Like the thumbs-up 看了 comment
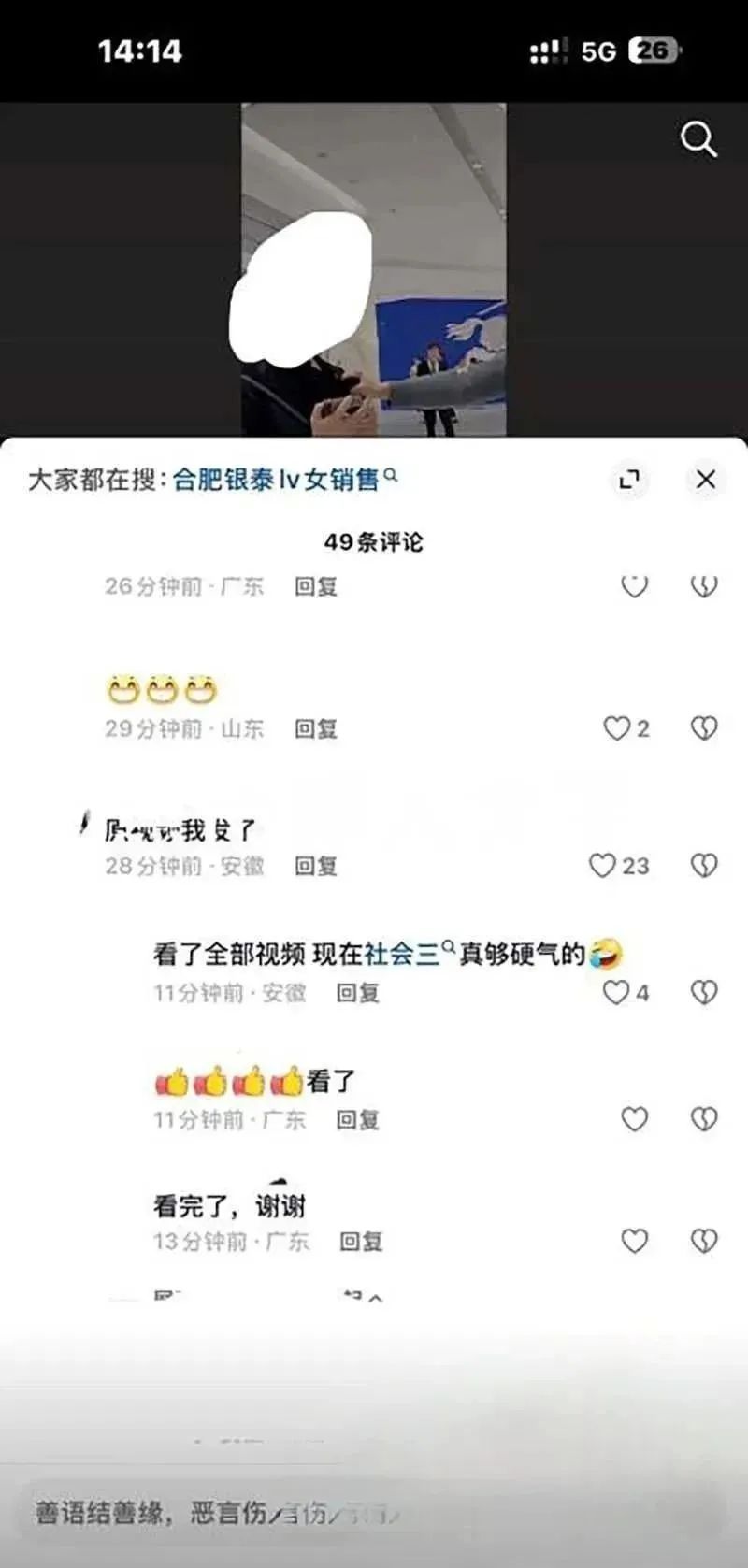748x1568 pixels. tap(635, 1119)
